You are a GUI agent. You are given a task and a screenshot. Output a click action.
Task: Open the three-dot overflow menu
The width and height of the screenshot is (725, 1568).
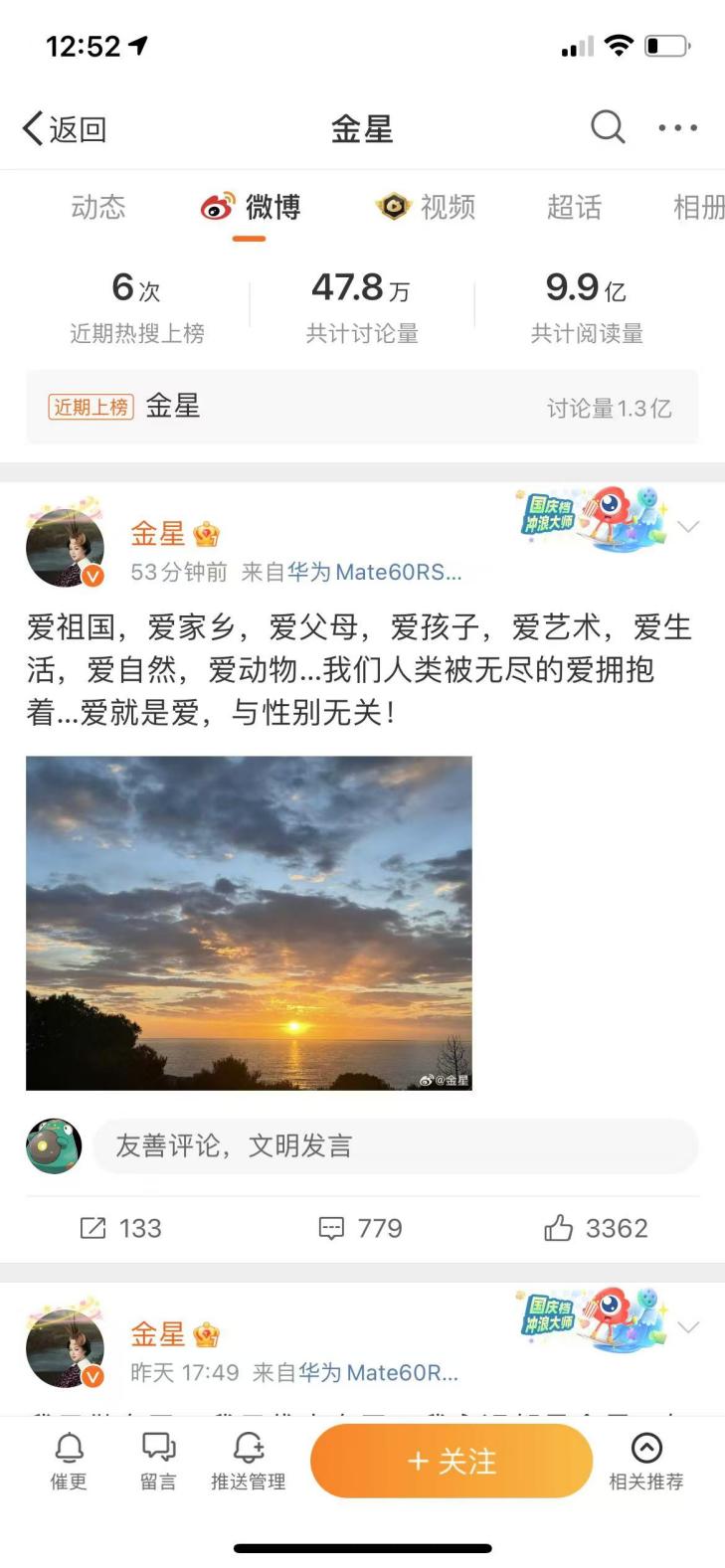[x=677, y=128]
